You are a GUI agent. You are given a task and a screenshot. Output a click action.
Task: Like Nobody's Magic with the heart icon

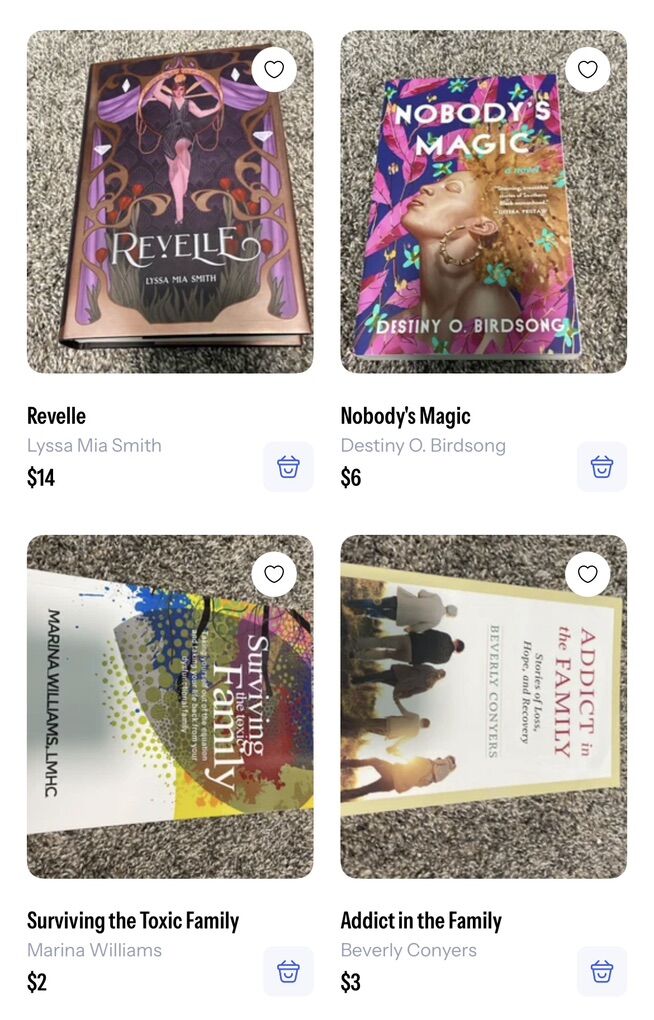pyautogui.click(x=588, y=70)
